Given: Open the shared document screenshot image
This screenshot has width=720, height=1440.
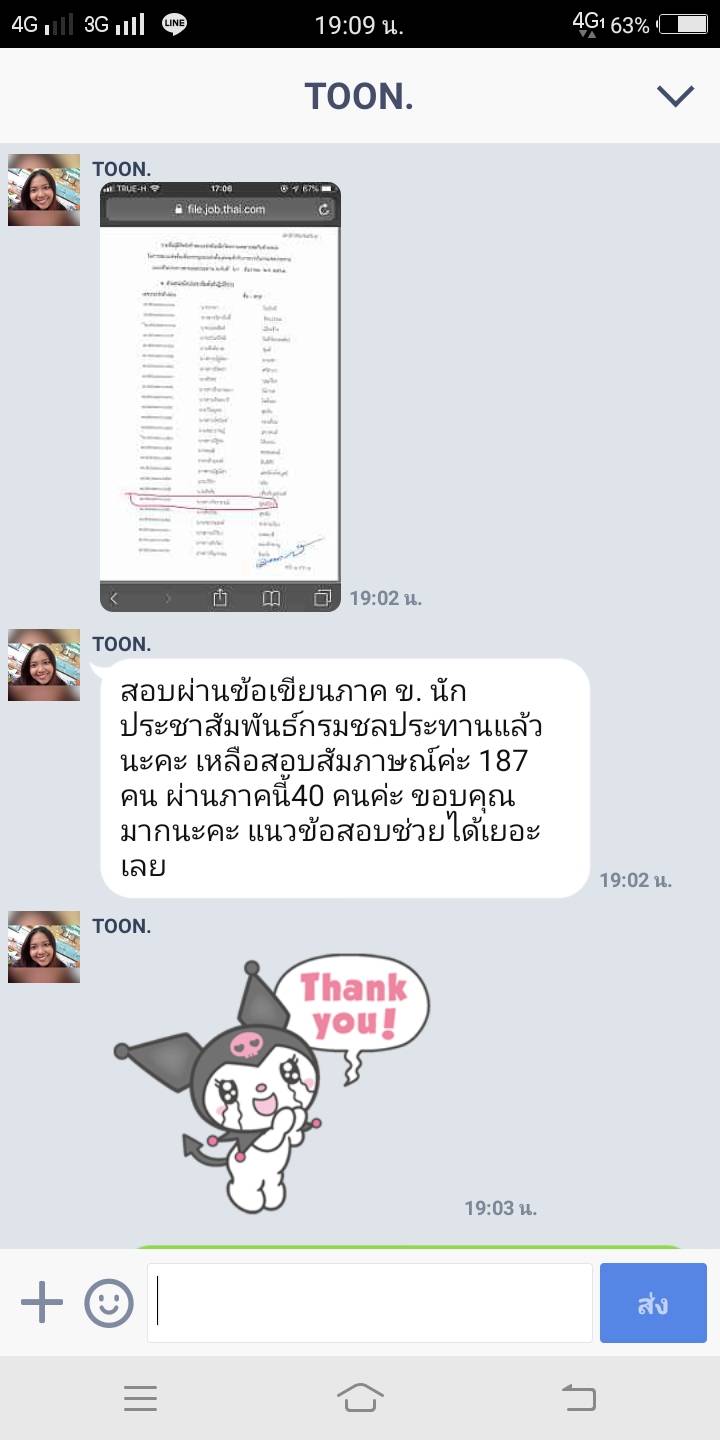Looking at the screenshot, I should (220, 397).
